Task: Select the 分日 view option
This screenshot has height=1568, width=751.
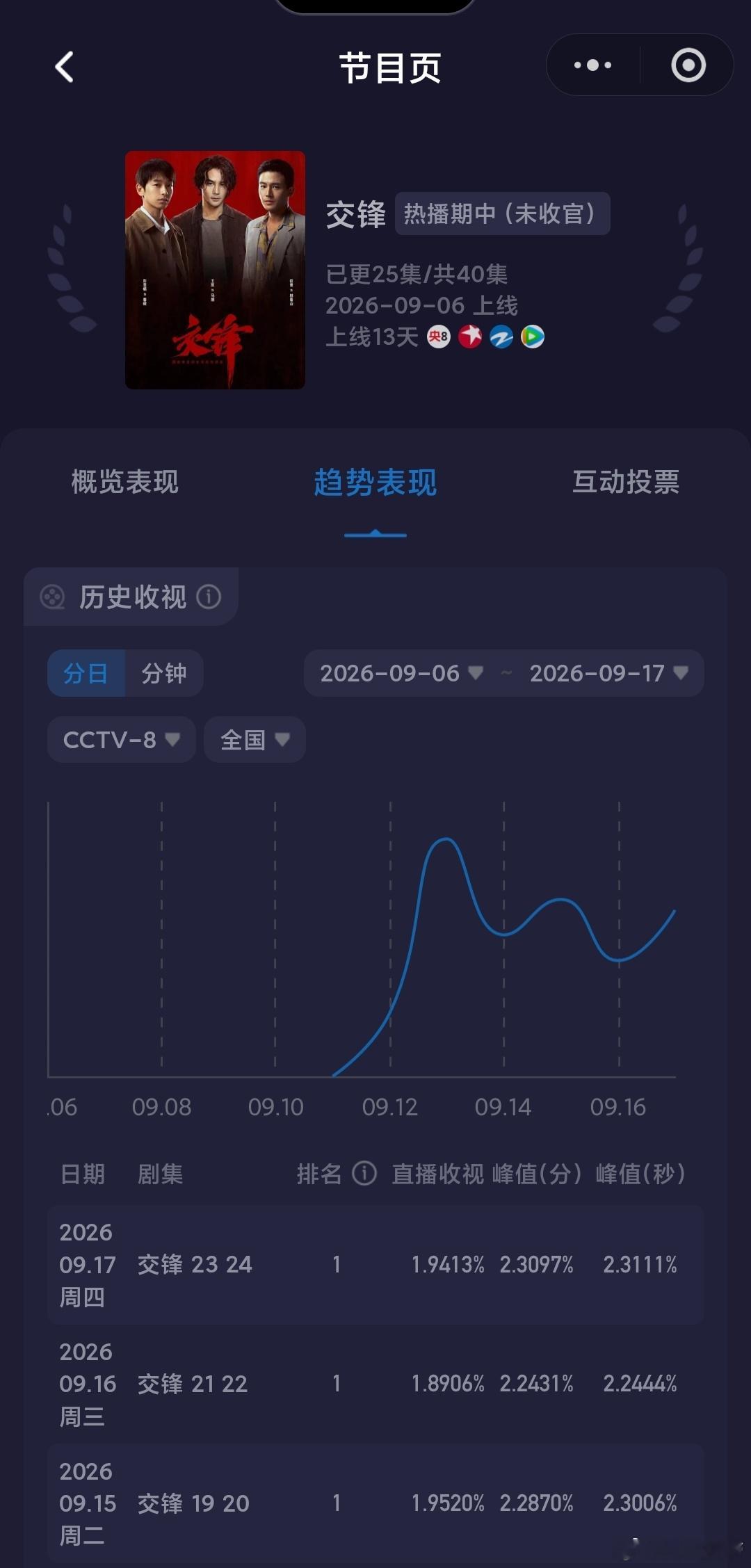Action: click(86, 673)
